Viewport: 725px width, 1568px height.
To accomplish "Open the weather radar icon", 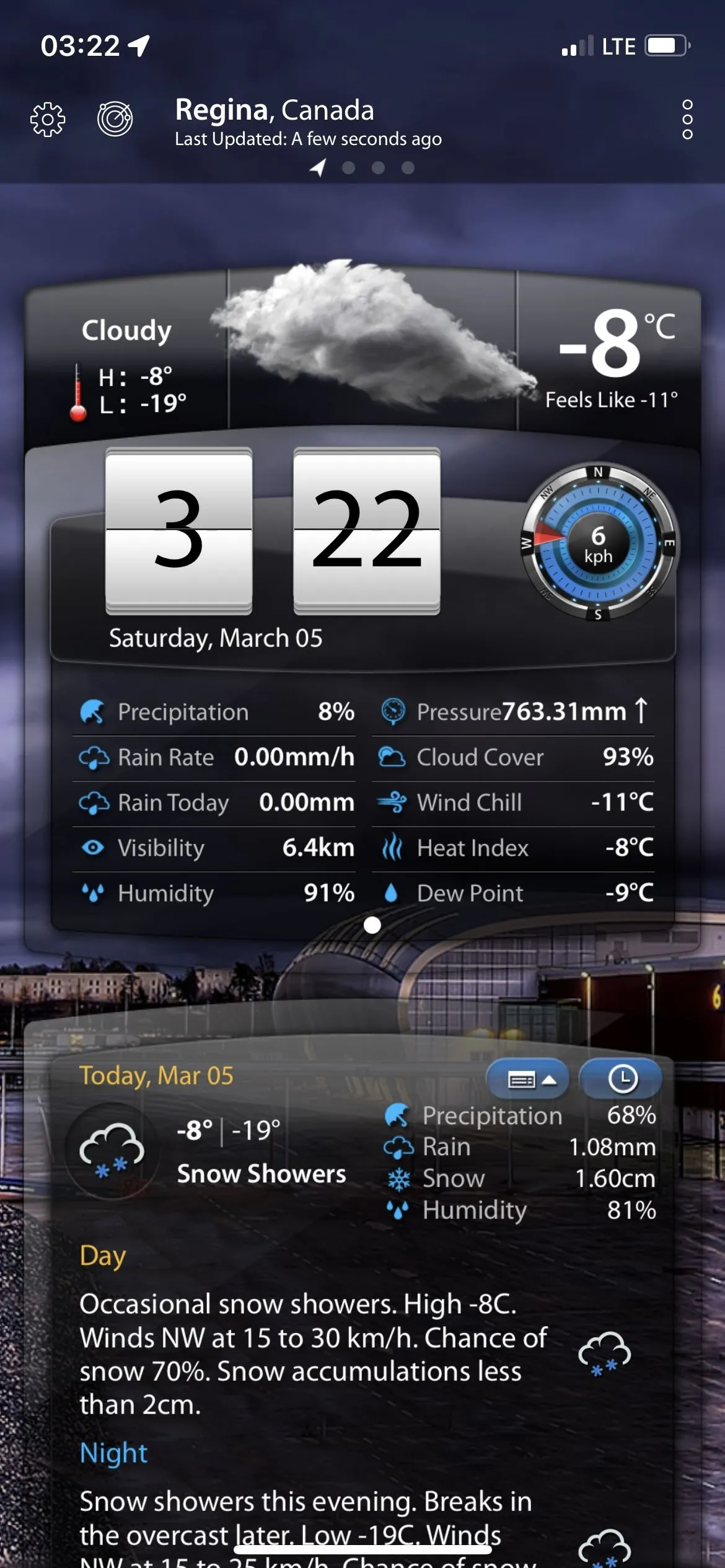I will [115, 118].
